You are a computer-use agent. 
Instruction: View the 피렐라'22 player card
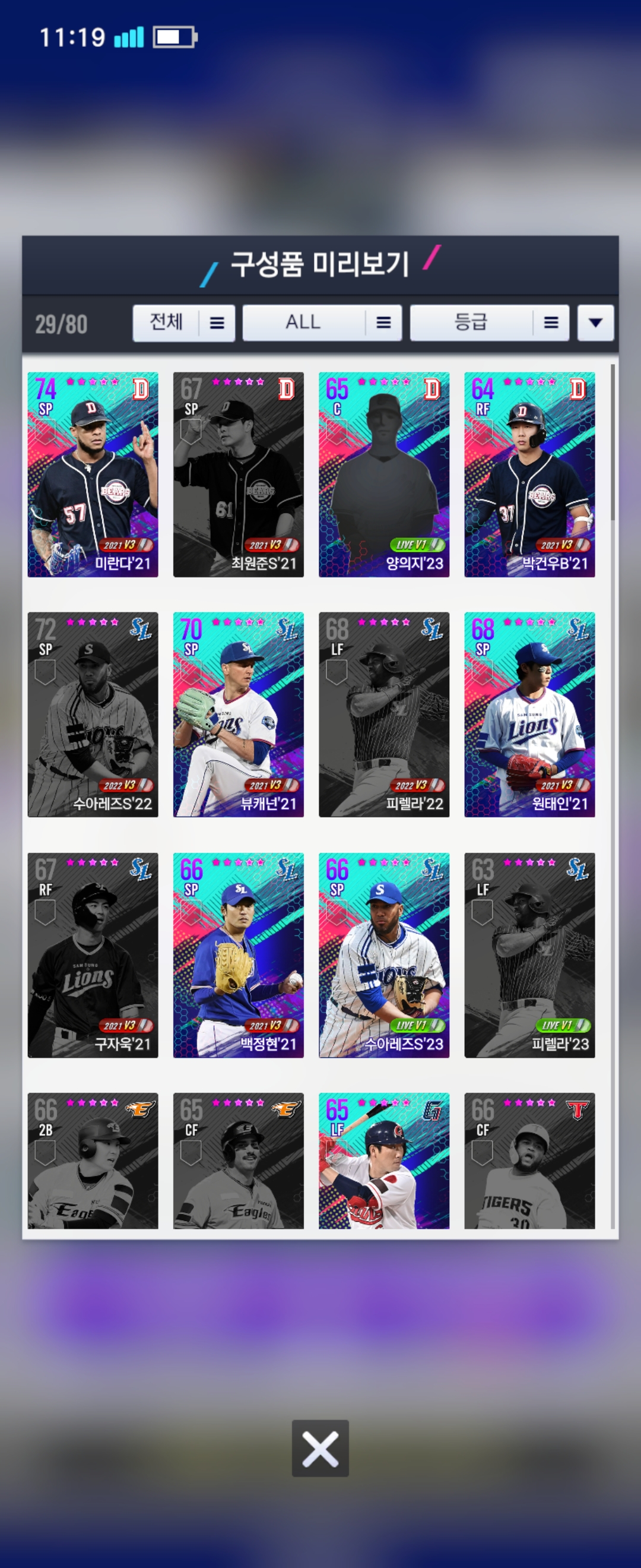click(x=384, y=714)
